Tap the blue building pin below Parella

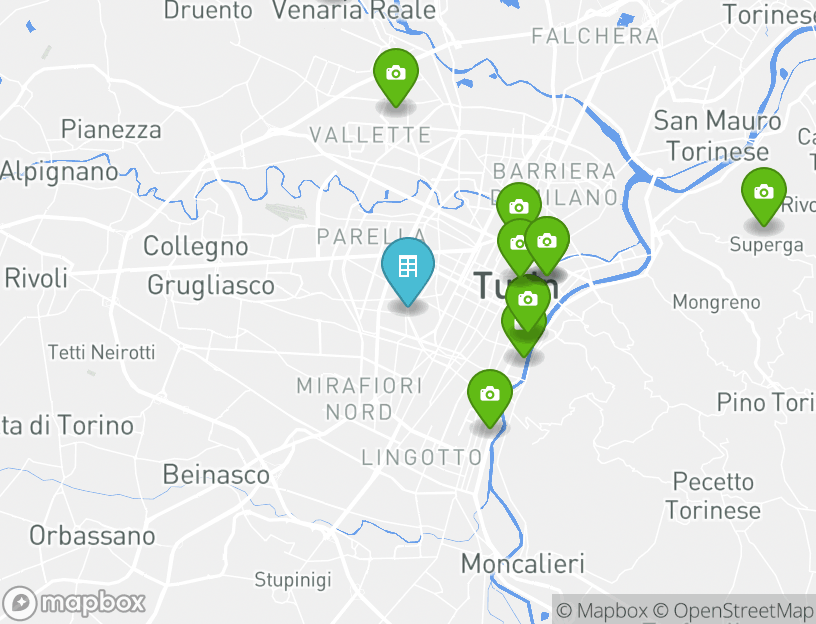click(407, 268)
